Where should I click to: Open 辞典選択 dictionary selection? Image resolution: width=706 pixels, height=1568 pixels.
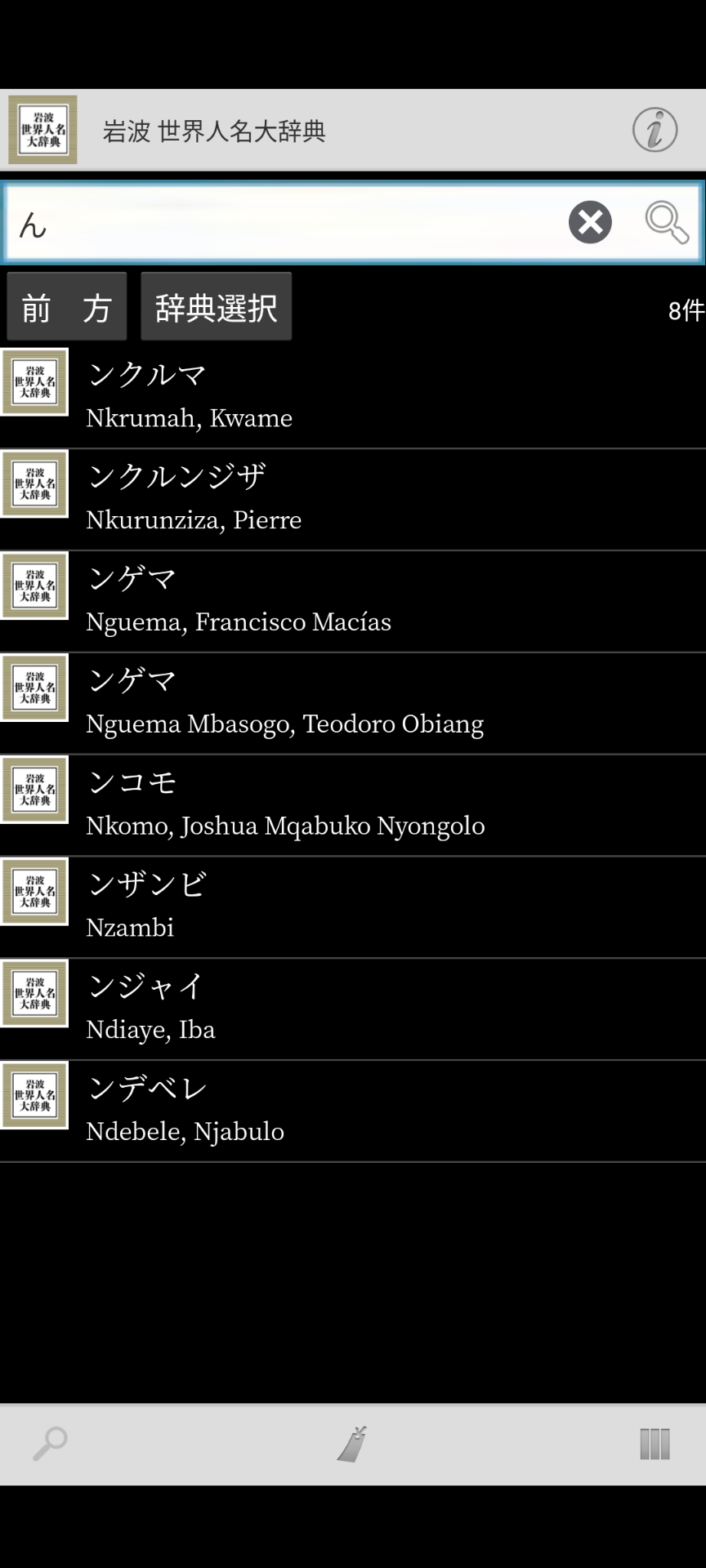point(216,307)
